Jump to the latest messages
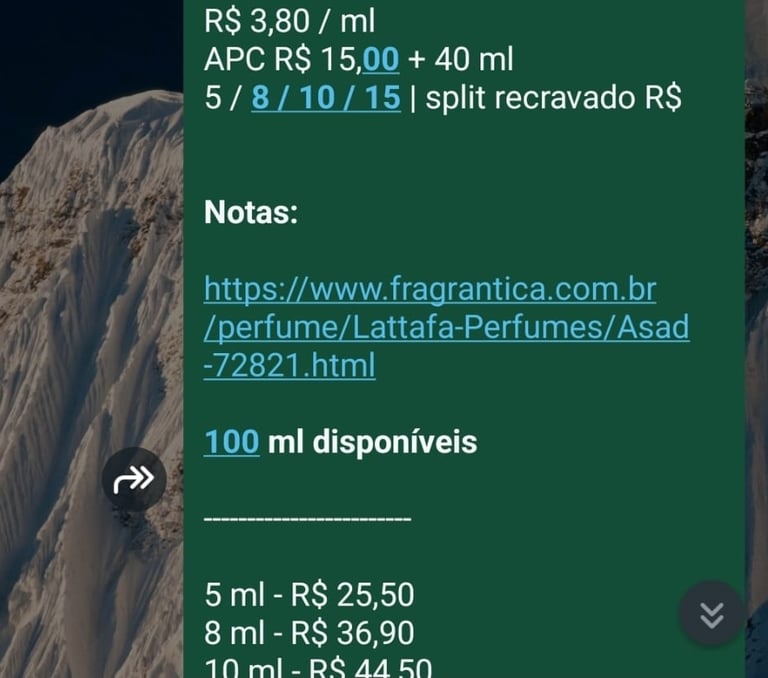 tap(711, 613)
